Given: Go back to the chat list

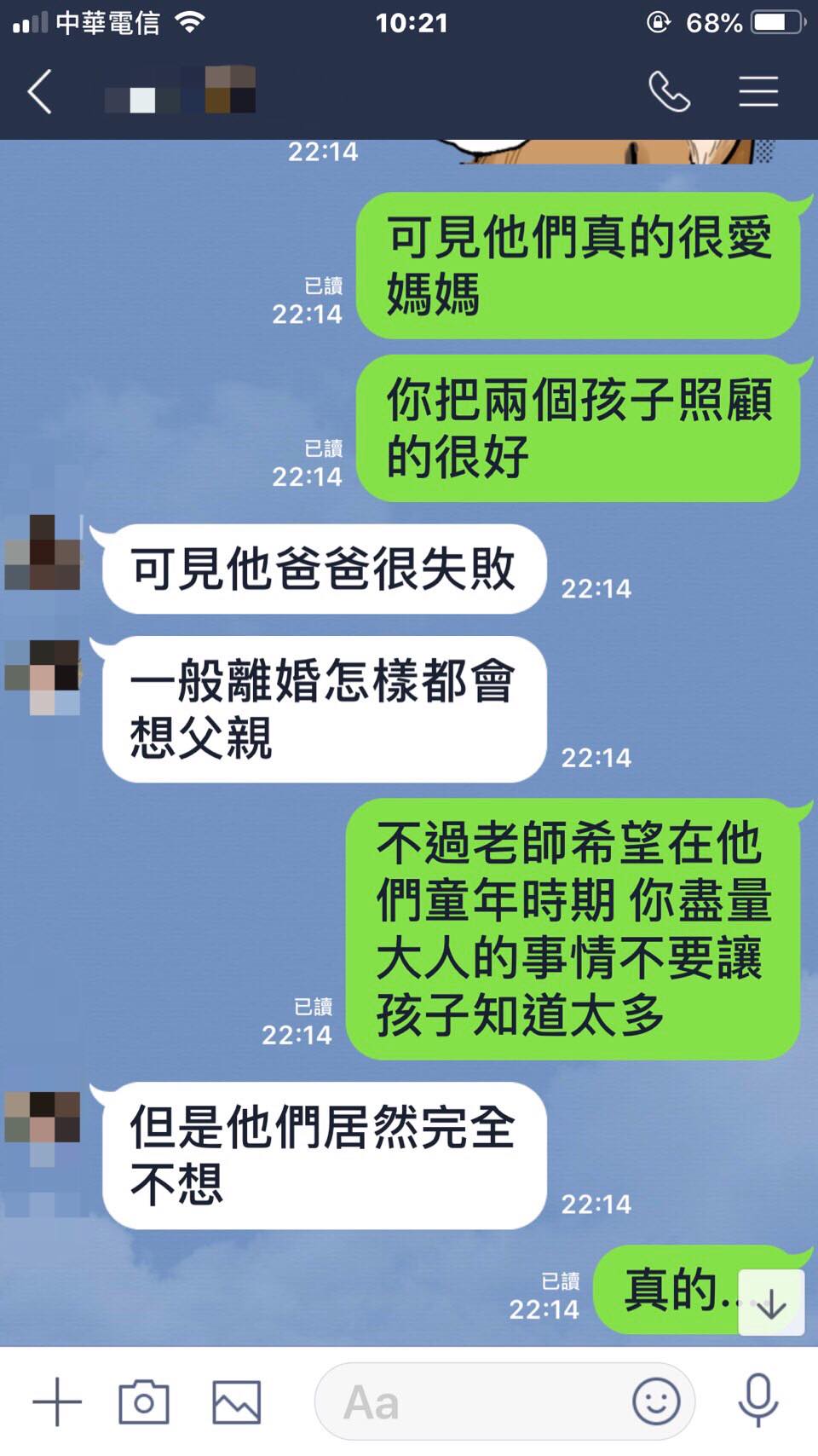Looking at the screenshot, I should pyautogui.click(x=40, y=91).
